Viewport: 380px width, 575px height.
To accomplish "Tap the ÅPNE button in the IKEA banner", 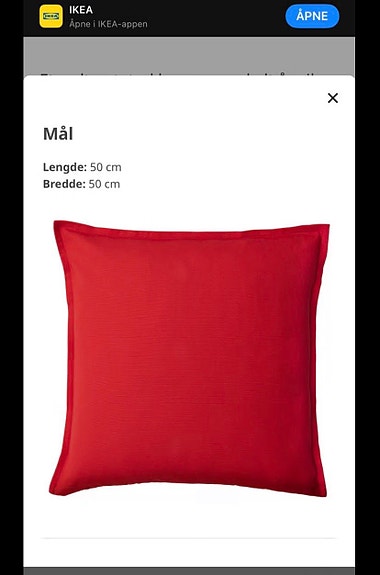I will (x=312, y=16).
